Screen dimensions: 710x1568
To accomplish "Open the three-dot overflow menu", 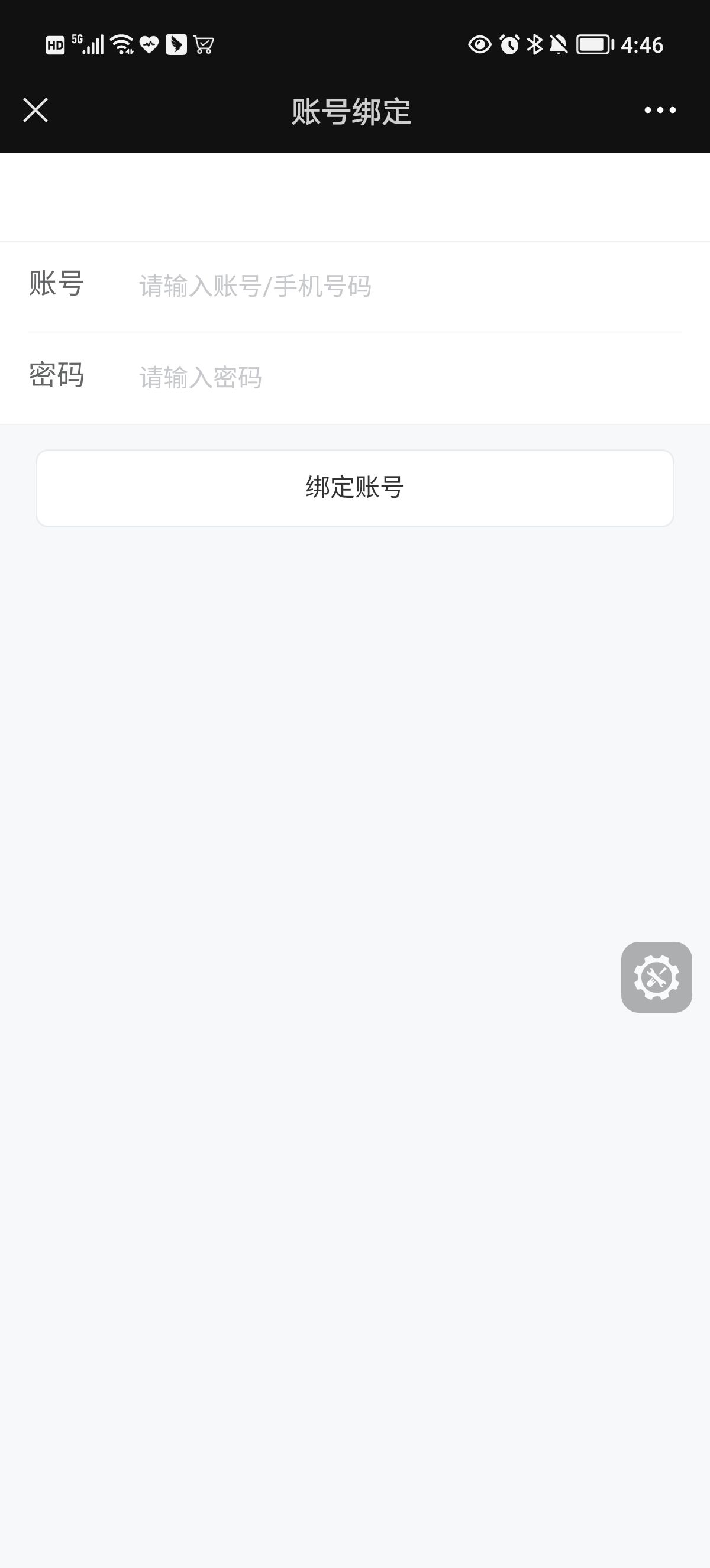I will pos(660,110).
